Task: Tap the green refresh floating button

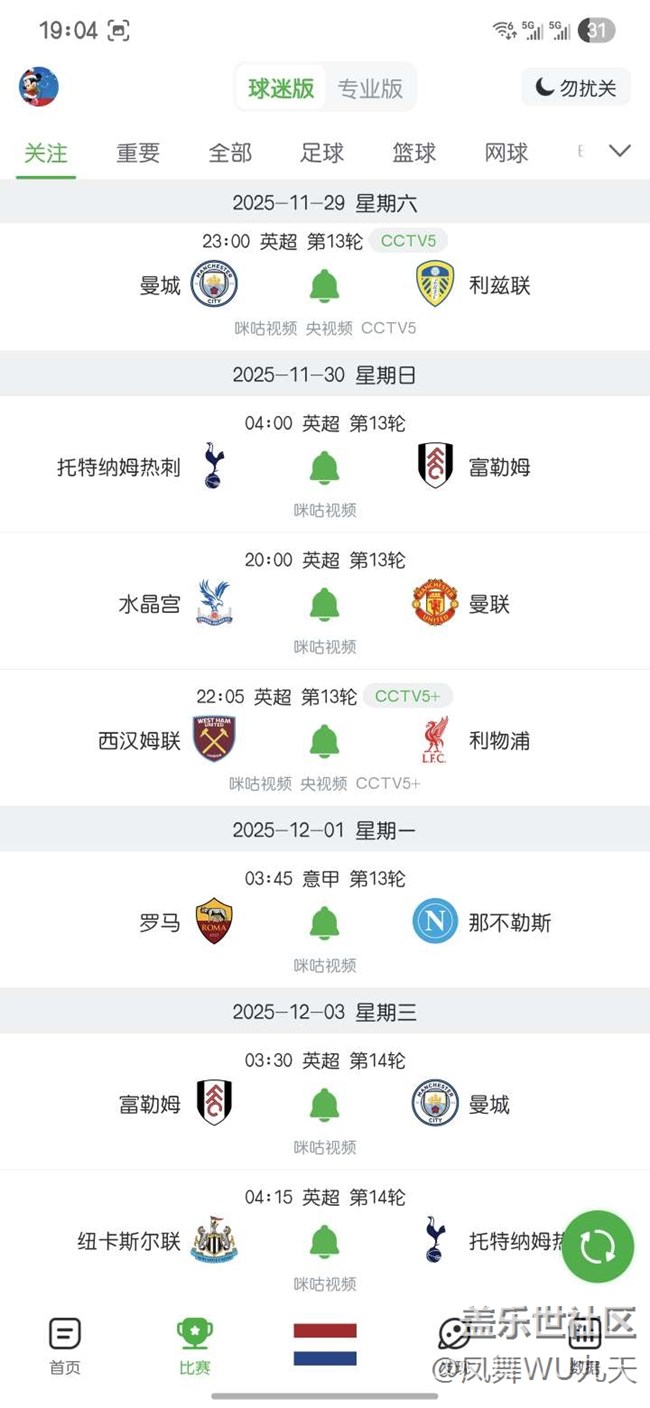Action: tap(597, 1246)
